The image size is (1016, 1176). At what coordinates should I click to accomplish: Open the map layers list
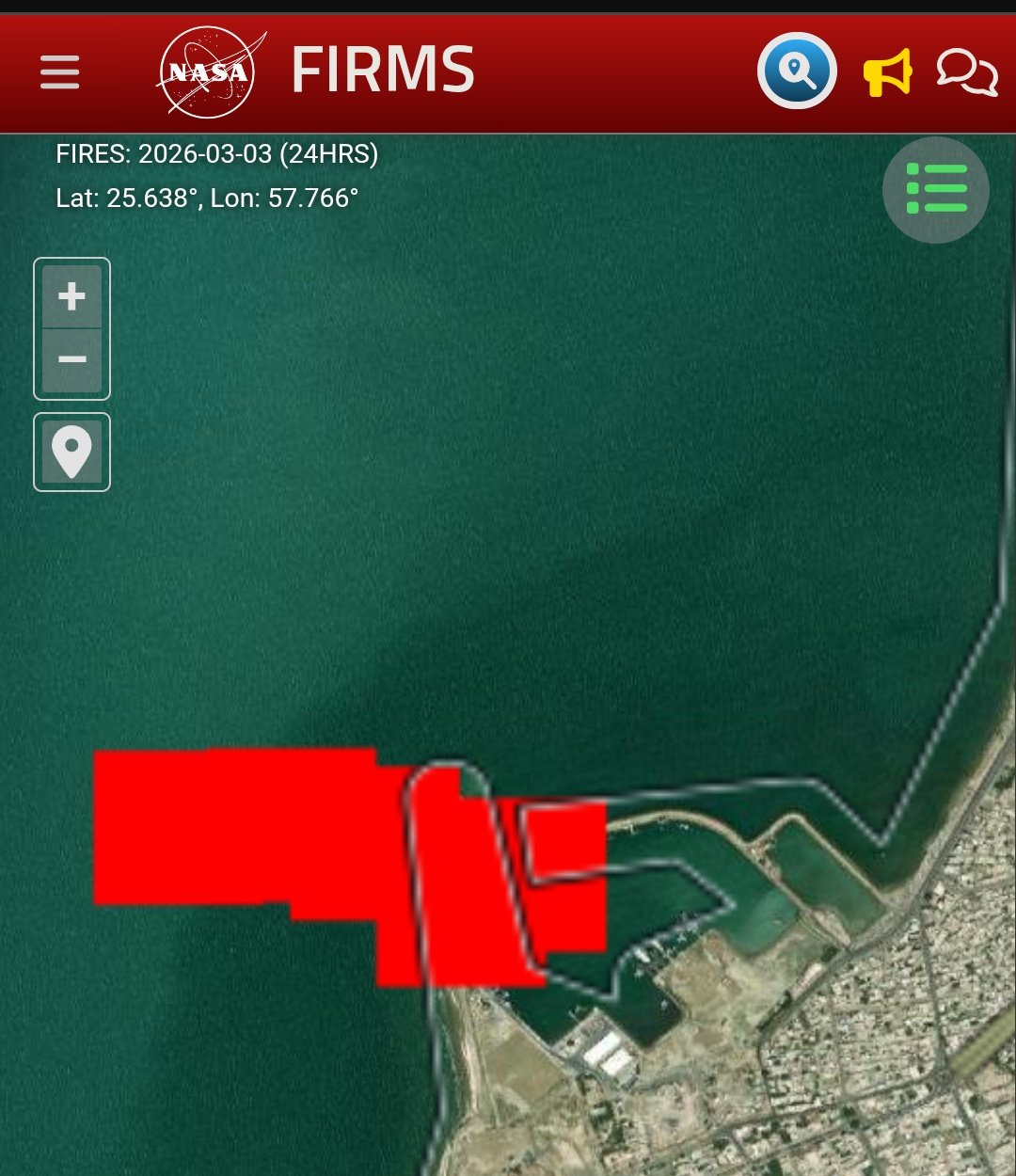pos(935,189)
